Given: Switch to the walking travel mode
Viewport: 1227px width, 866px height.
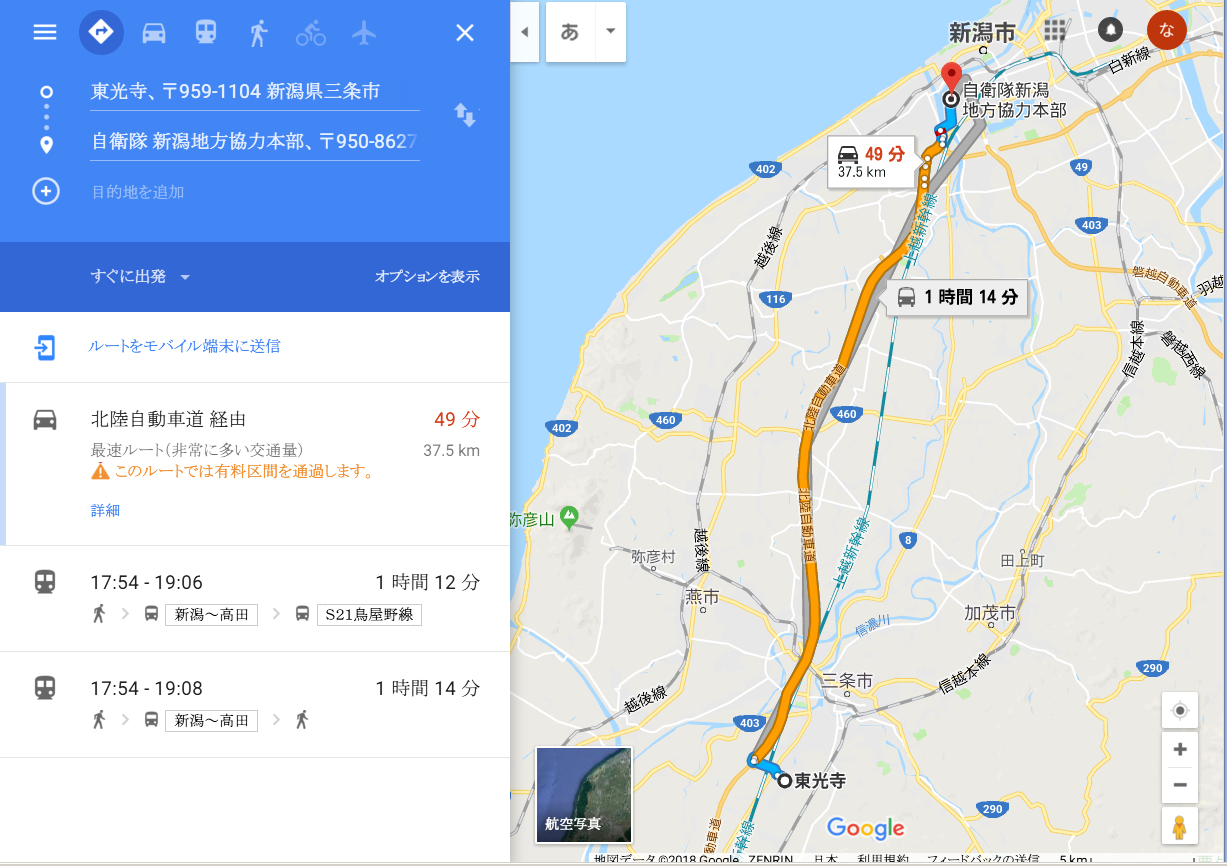Looking at the screenshot, I should pos(258,33).
